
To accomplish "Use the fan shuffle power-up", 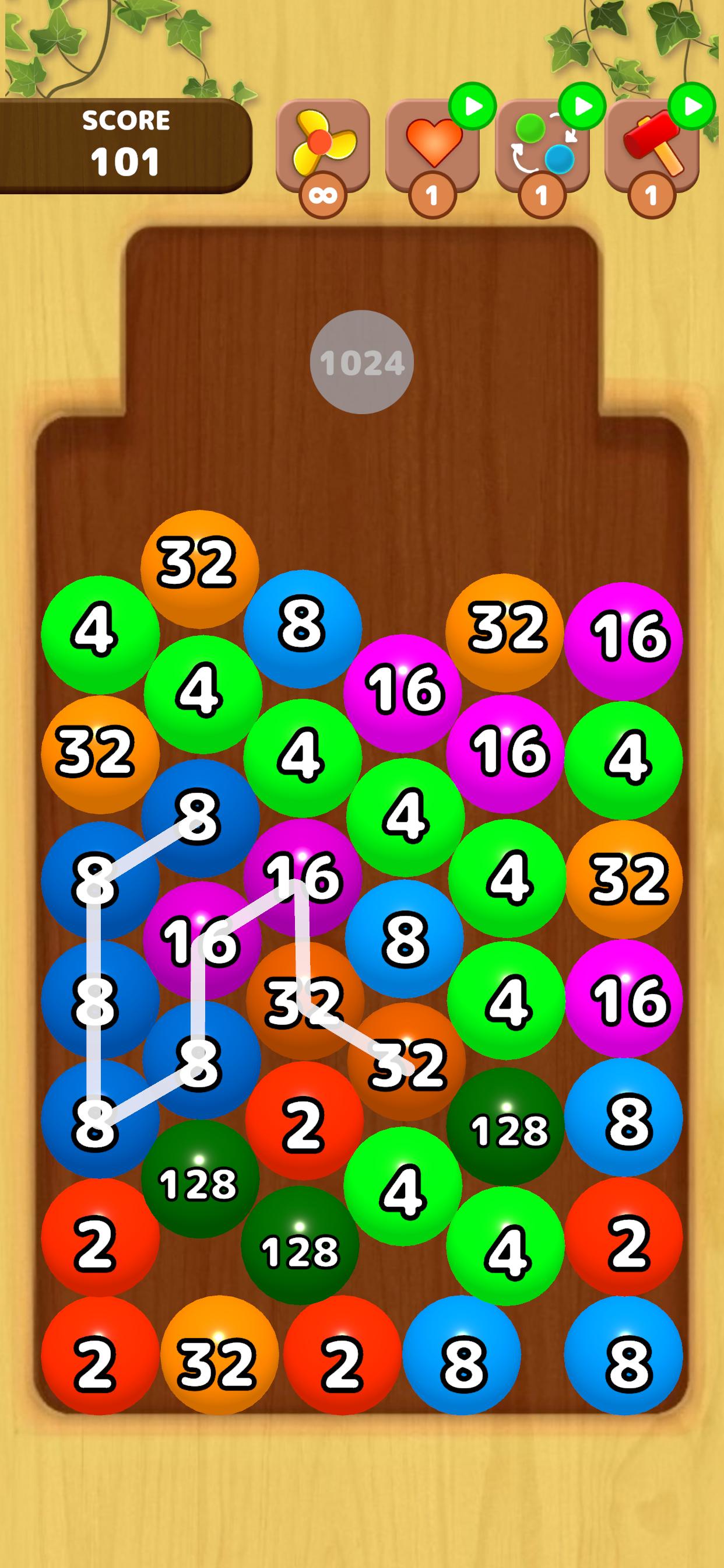I will point(322,146).
